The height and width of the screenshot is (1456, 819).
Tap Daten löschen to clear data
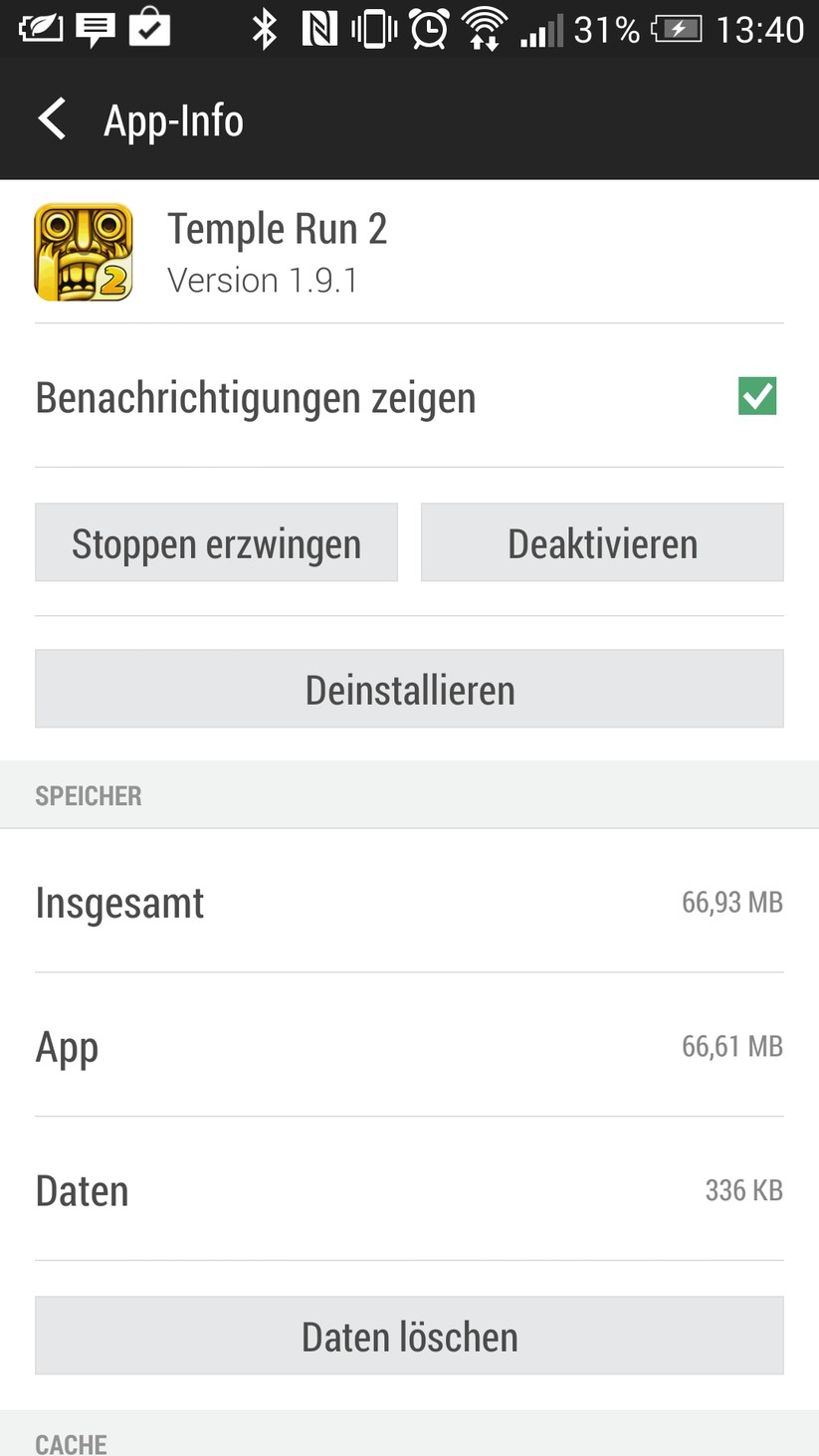tap(409, 1337)
